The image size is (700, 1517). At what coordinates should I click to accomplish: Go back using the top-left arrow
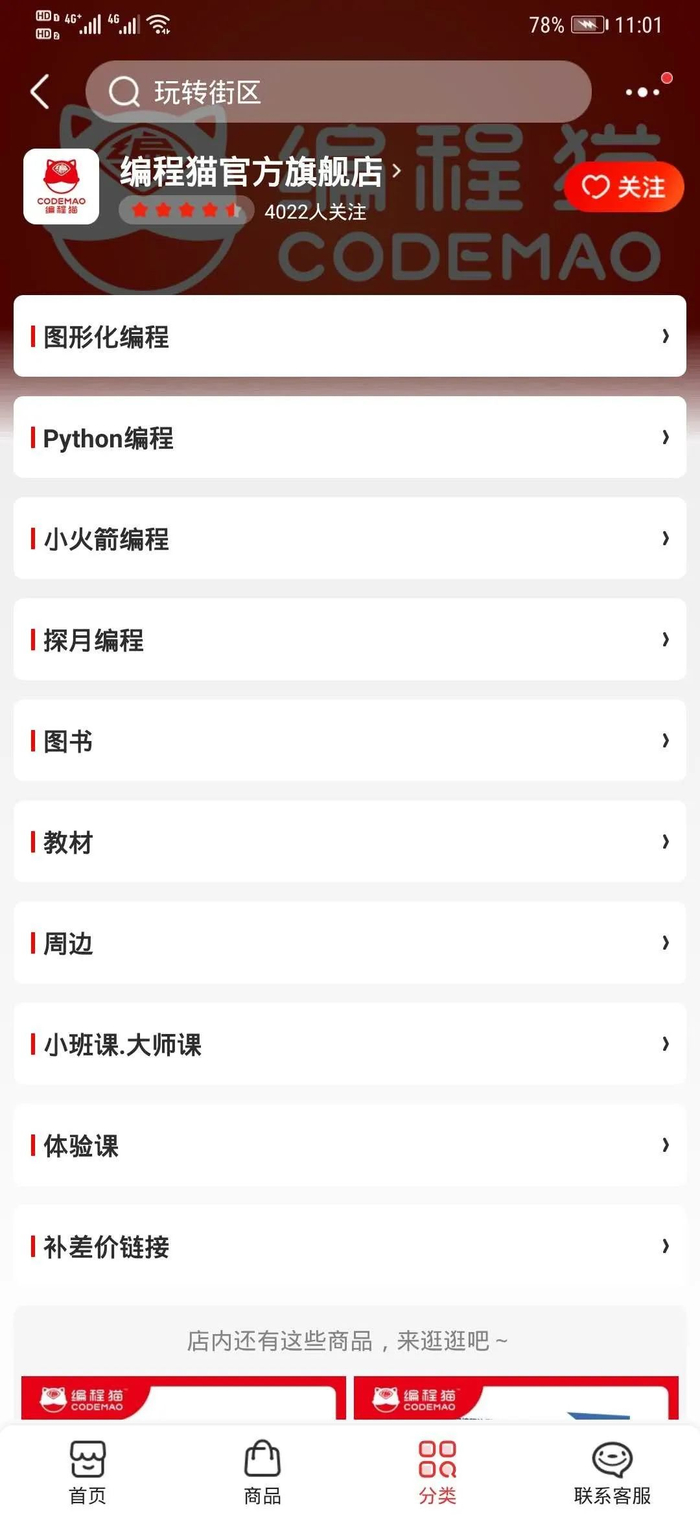40,92
